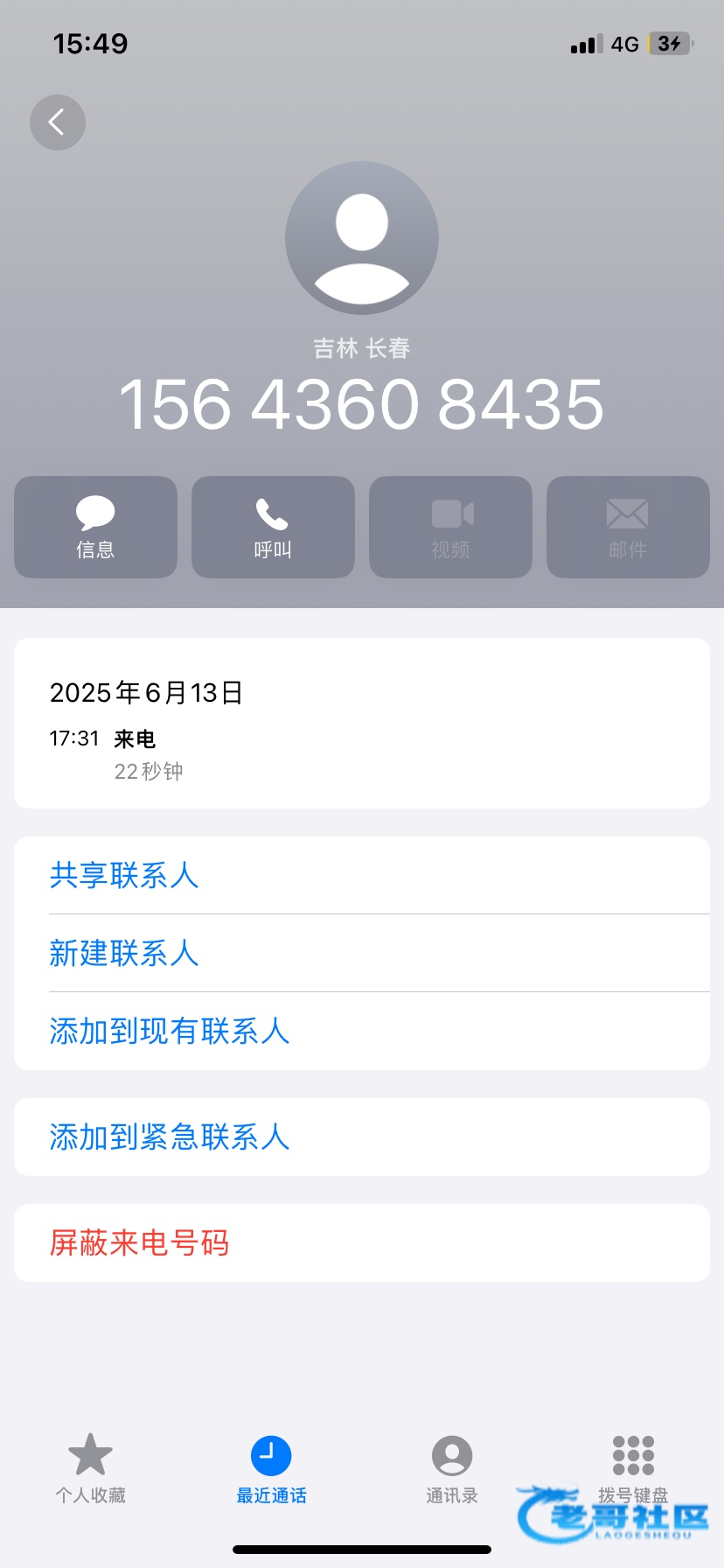Block caller via 屏蔽来电号码

[x=140, y=1242]
